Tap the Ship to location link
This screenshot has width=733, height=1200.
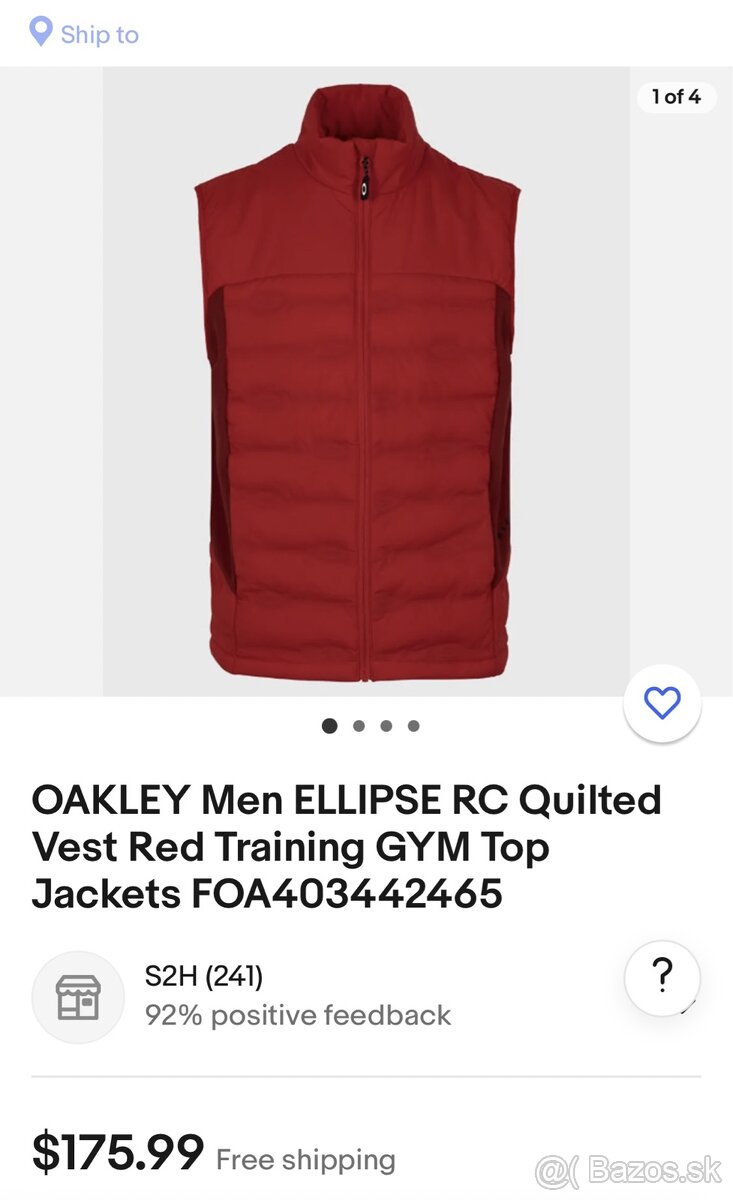tap(85, 34)
